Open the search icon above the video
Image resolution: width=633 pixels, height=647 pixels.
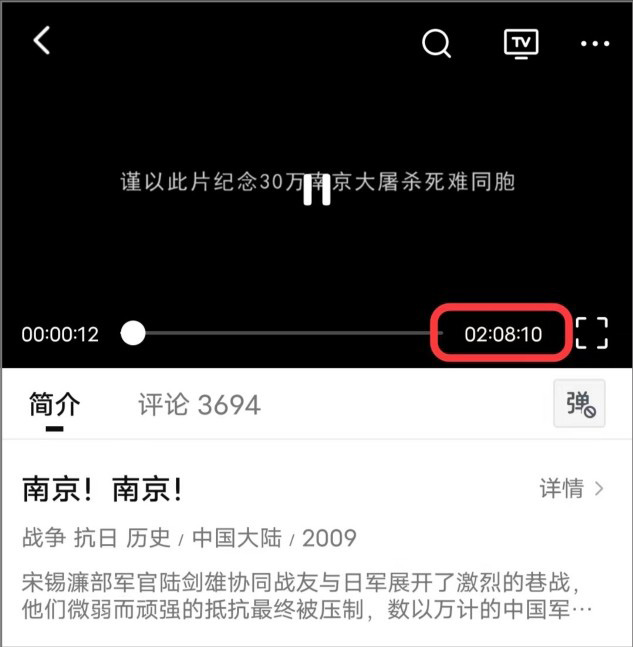pyautogui.click(x=436, y=44)
